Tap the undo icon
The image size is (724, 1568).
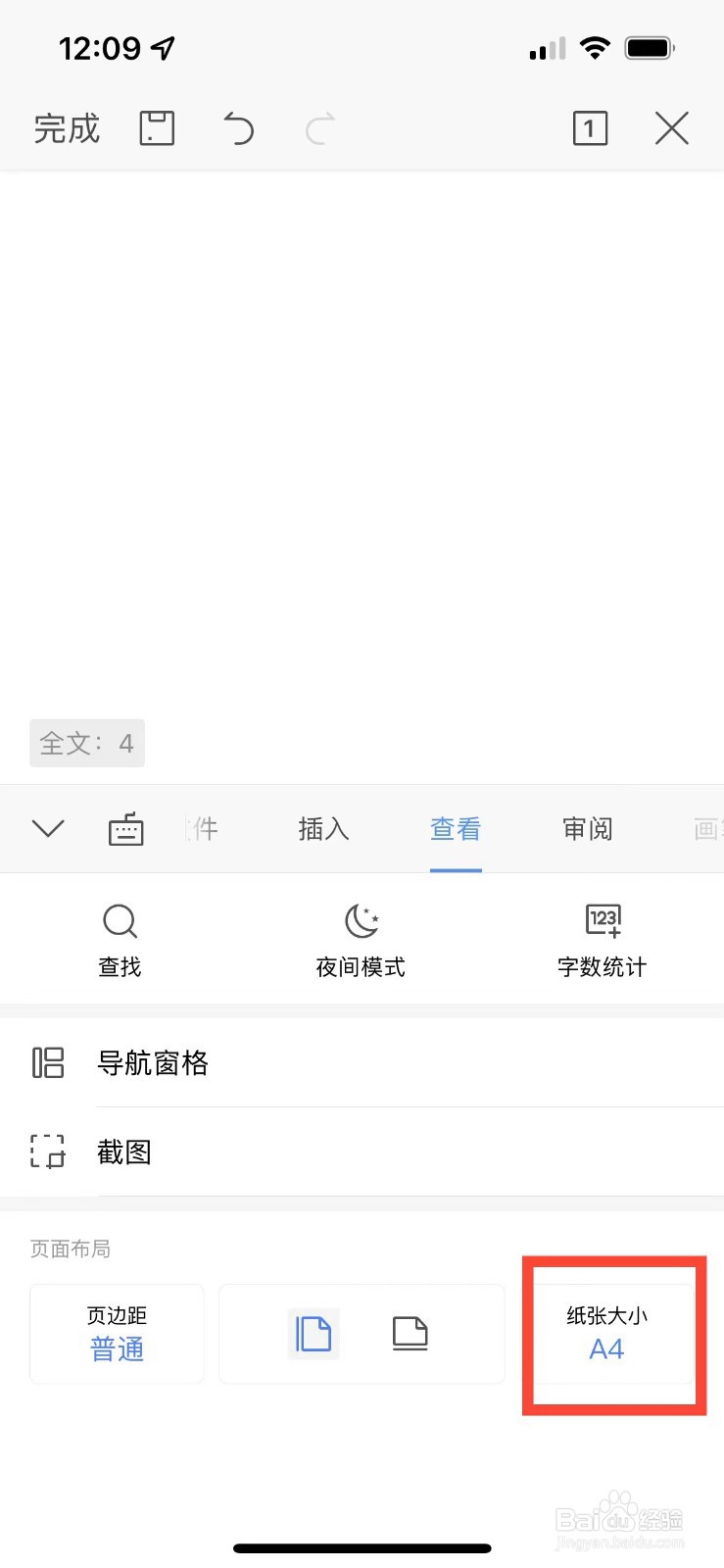tap(238, 127)
